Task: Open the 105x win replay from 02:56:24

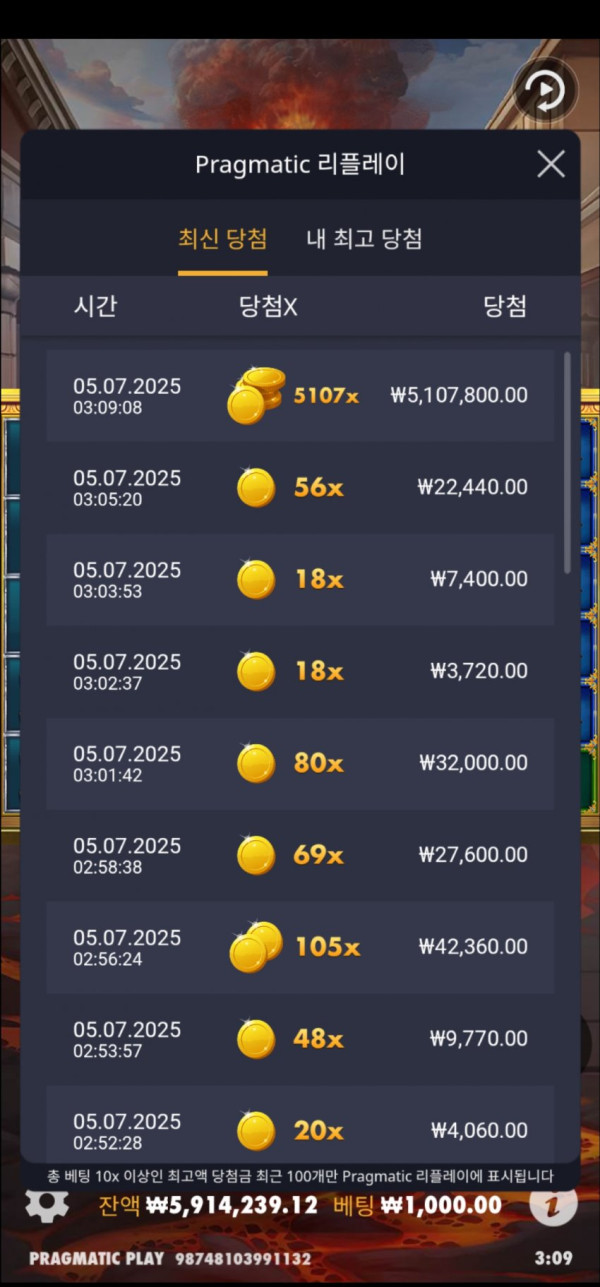Action: [300, 947]
